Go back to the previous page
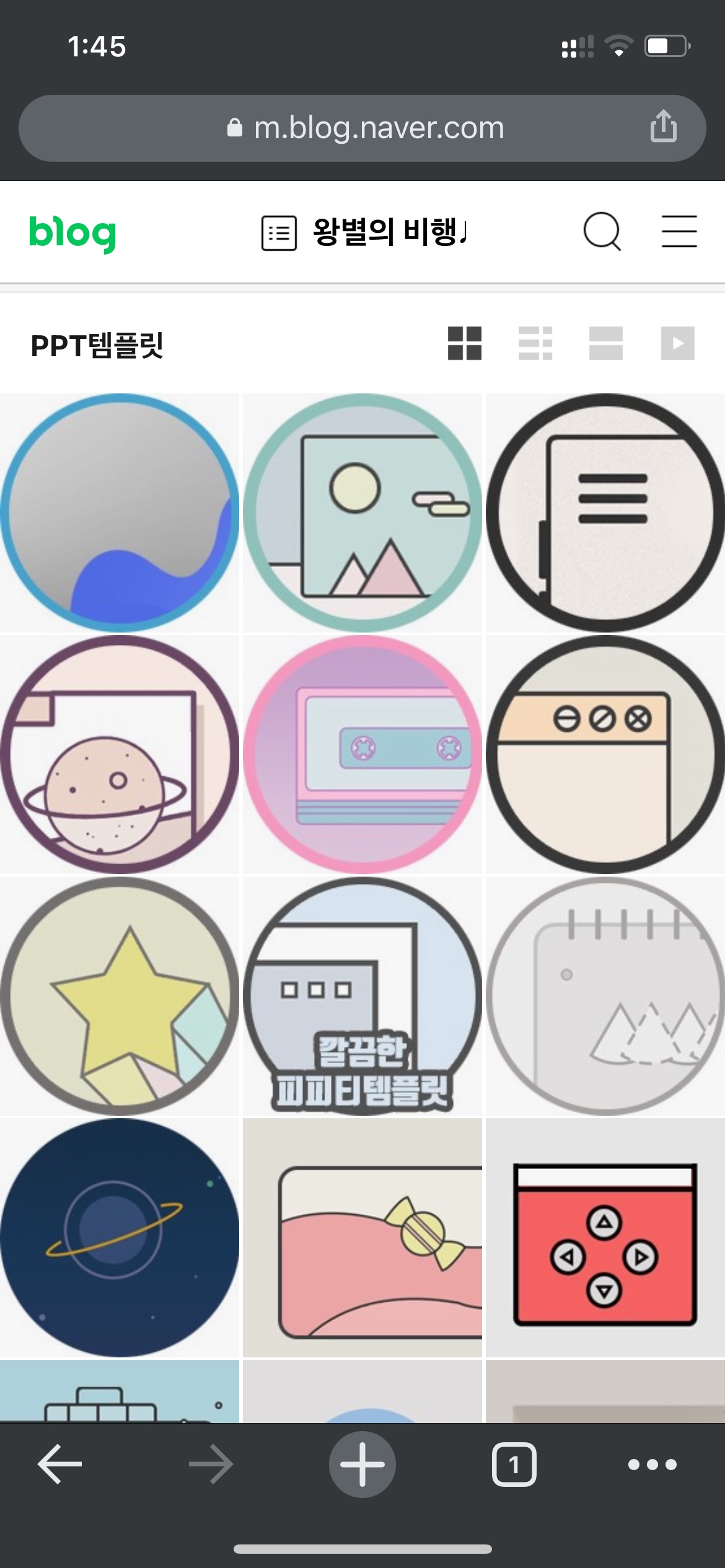 60,1465
